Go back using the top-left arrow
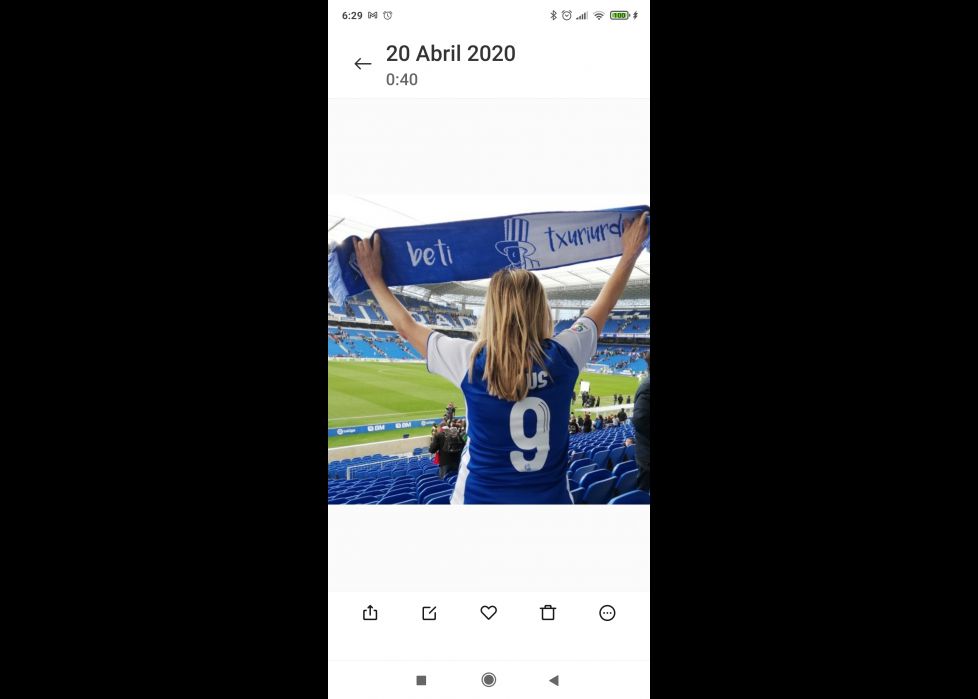978x699 pixels. coord(362,64)
